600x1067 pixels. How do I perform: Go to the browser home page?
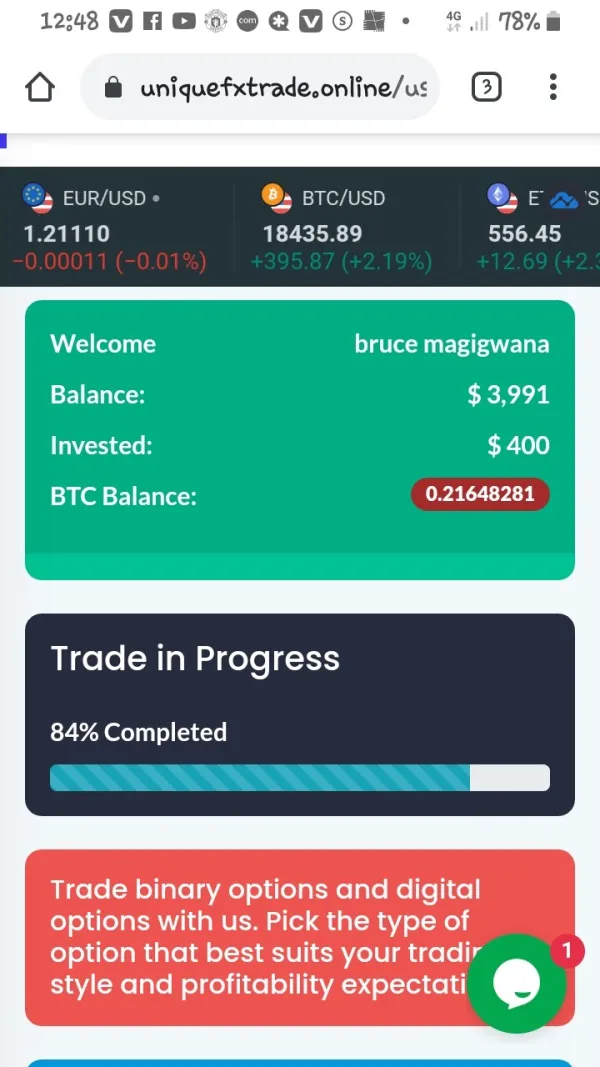(40, 88)
